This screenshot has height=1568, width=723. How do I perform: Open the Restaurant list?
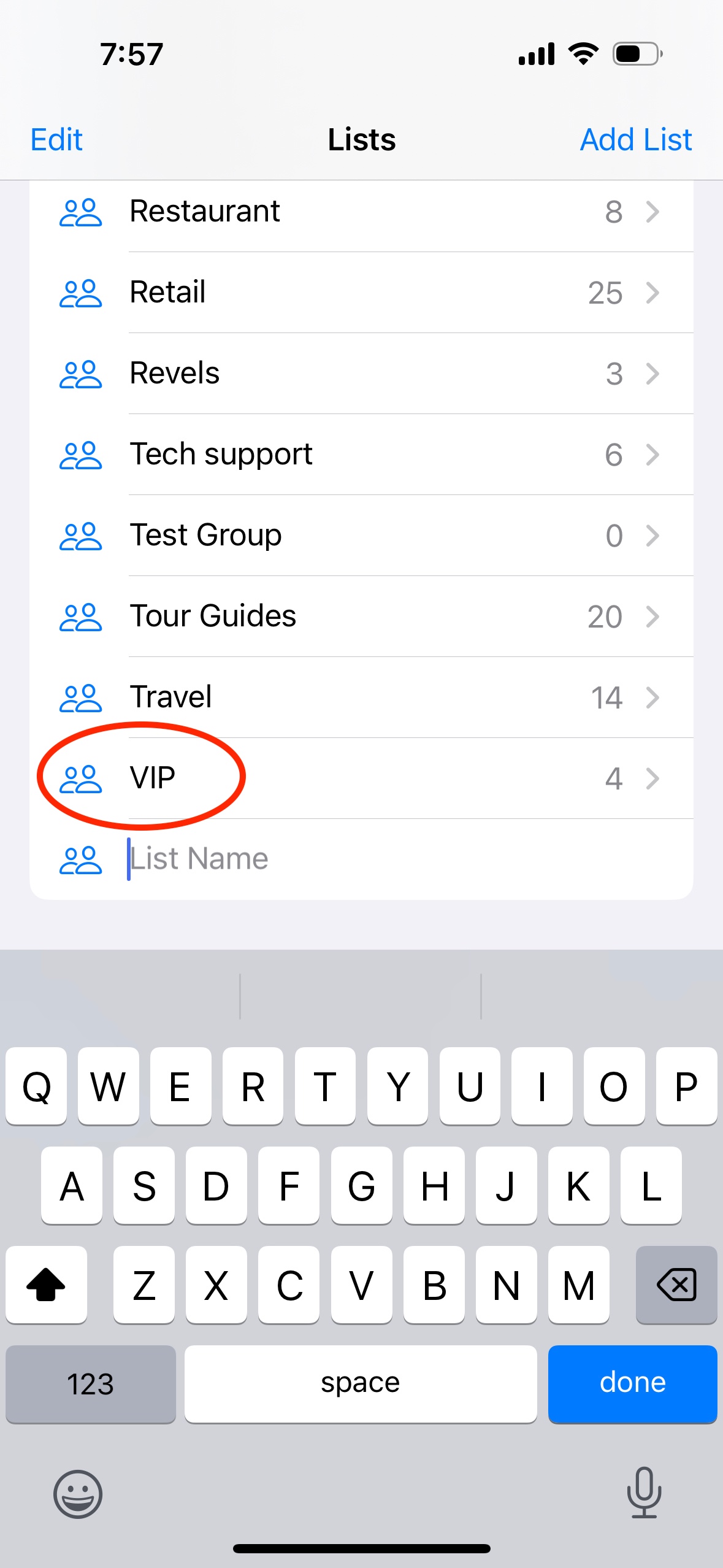[361, 212]
